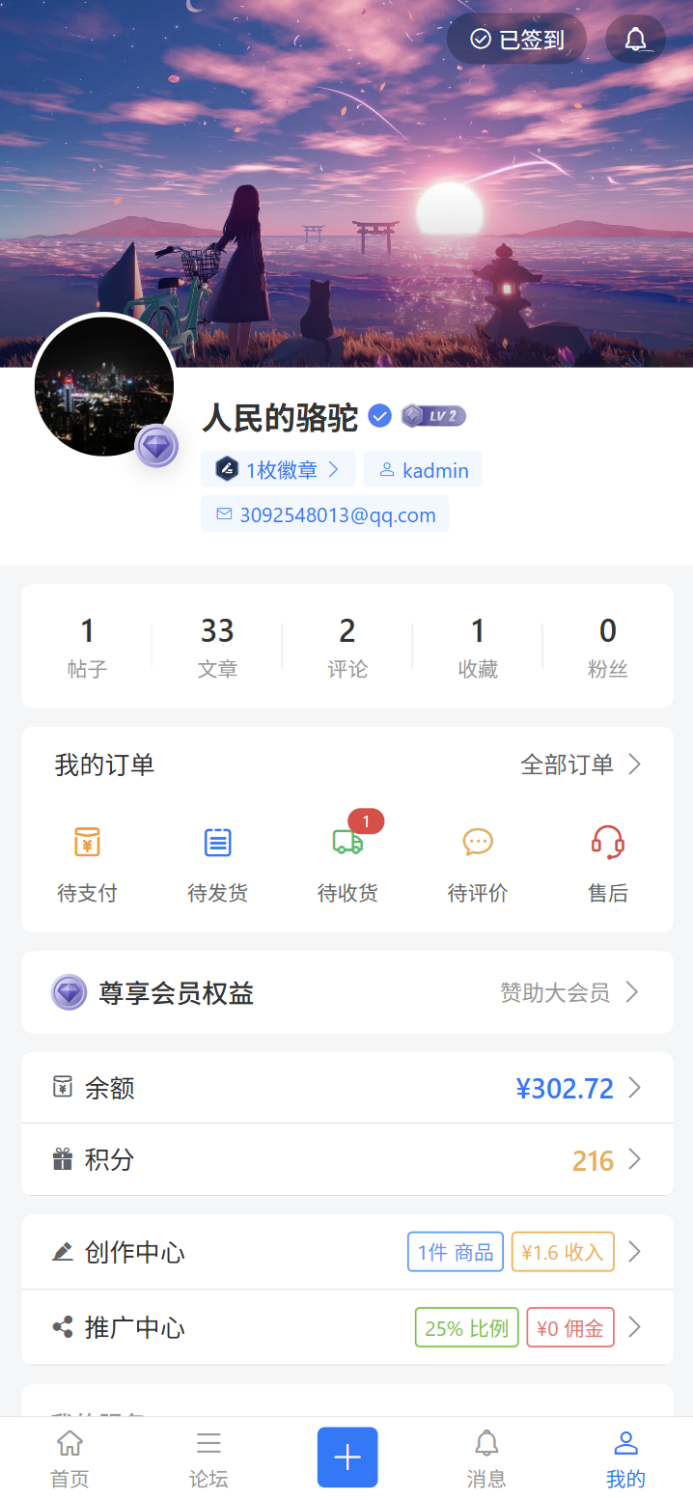The height and width of the screenshot is (1500, 693).
Task: Tap the 已签到 check-in button
Action: [x=516, y=40]
